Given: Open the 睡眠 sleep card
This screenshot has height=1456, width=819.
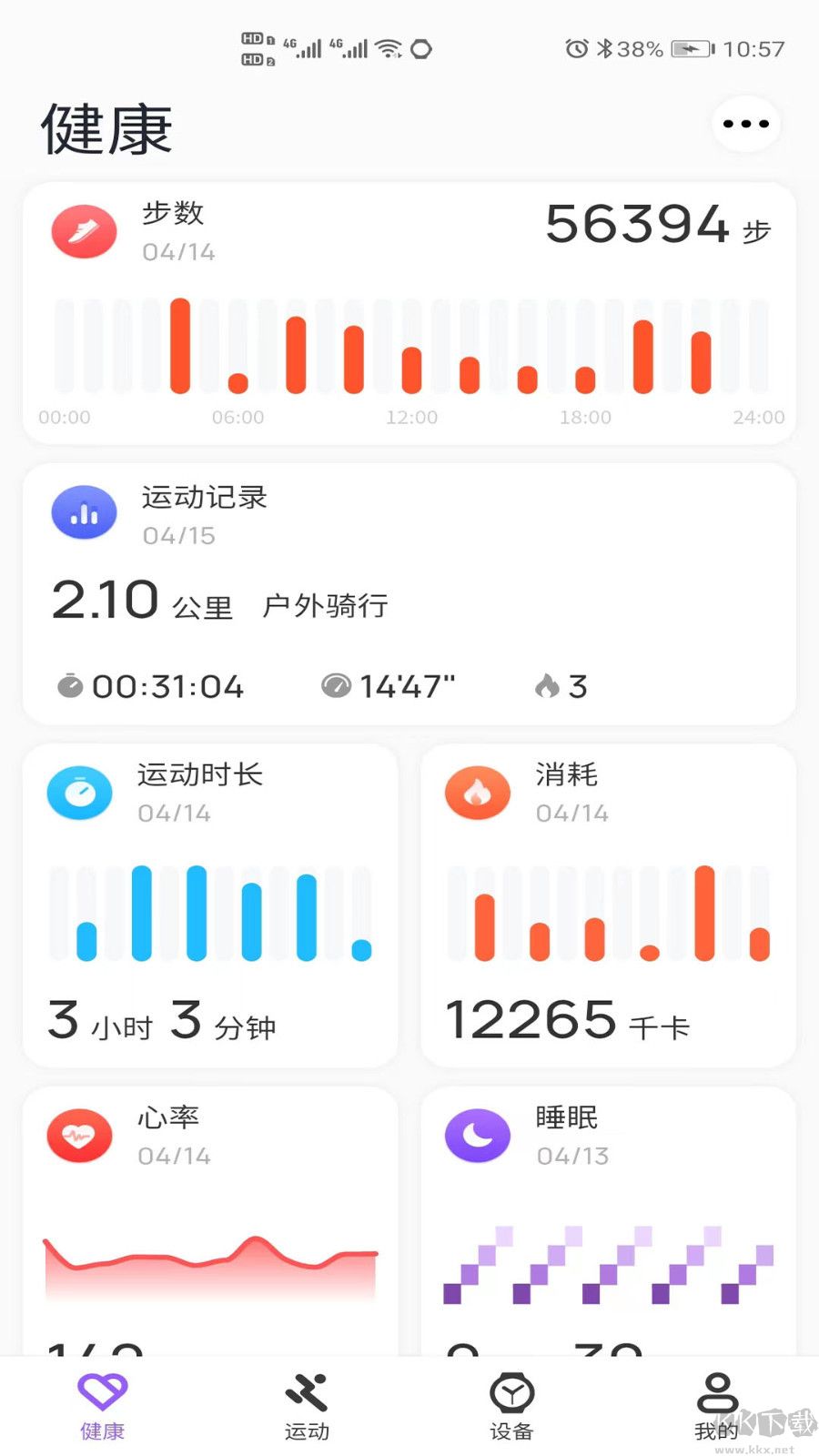Looking at the screenshot, I should pos(608,1219).
